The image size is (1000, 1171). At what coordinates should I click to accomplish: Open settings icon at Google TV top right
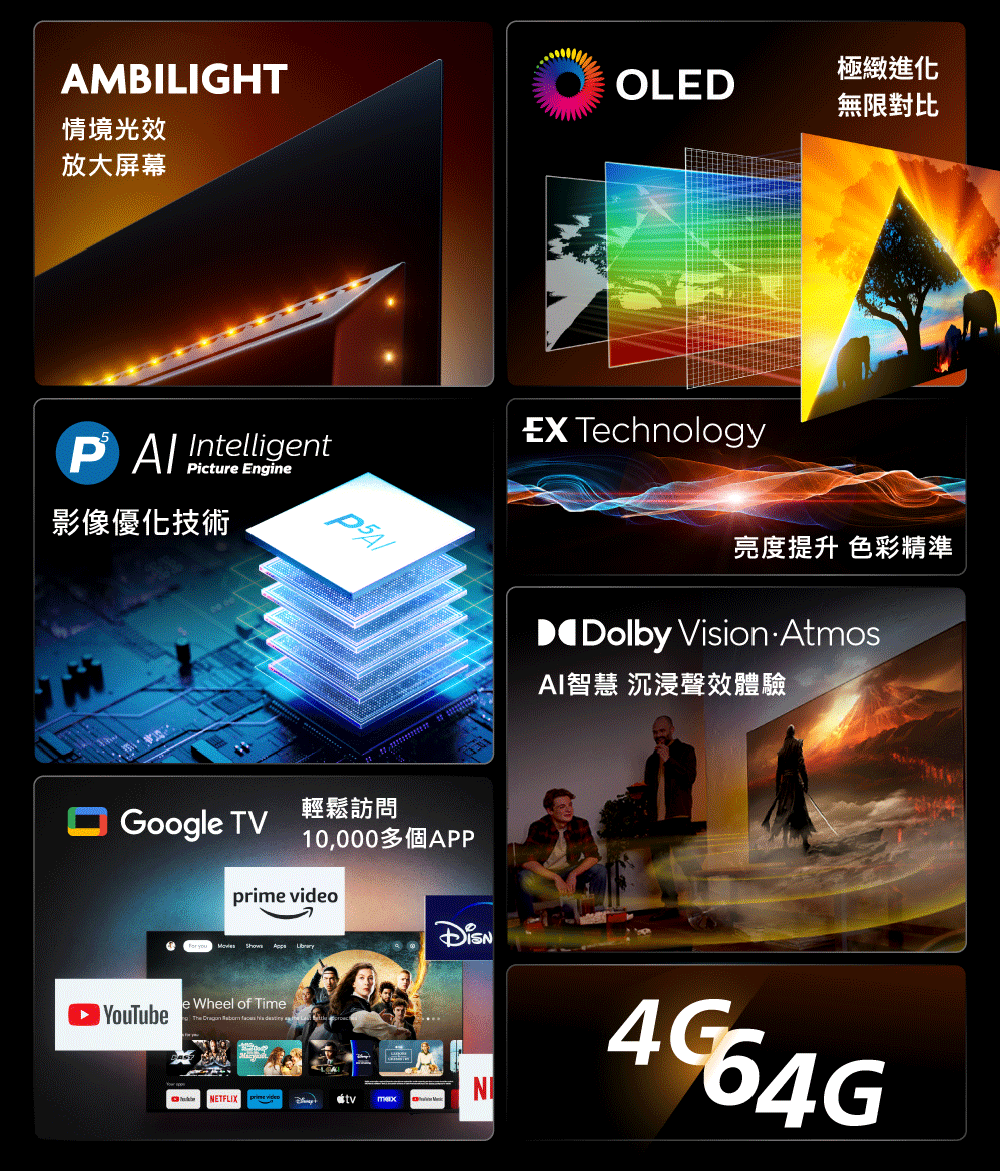pos(412,946)
